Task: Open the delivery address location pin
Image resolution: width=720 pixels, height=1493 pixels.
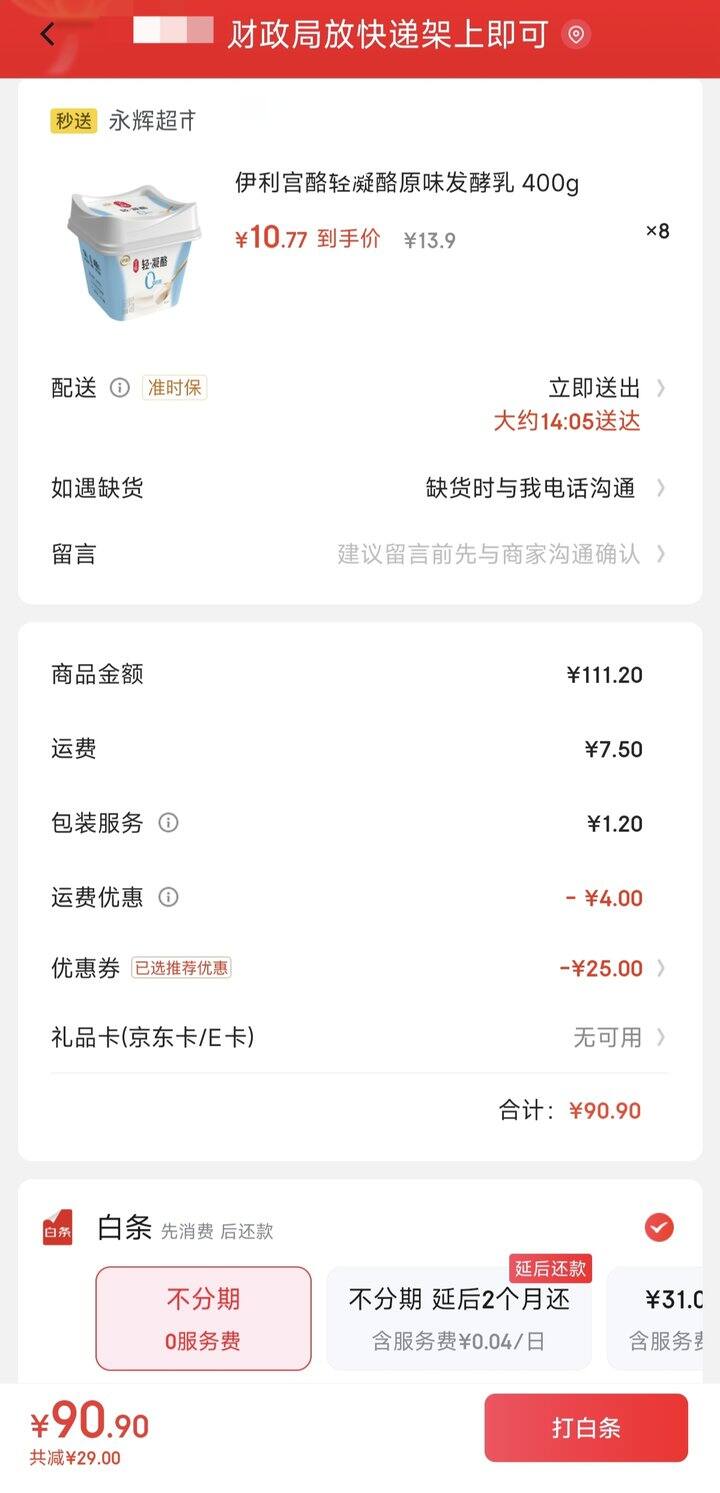Action: [576, 35]
